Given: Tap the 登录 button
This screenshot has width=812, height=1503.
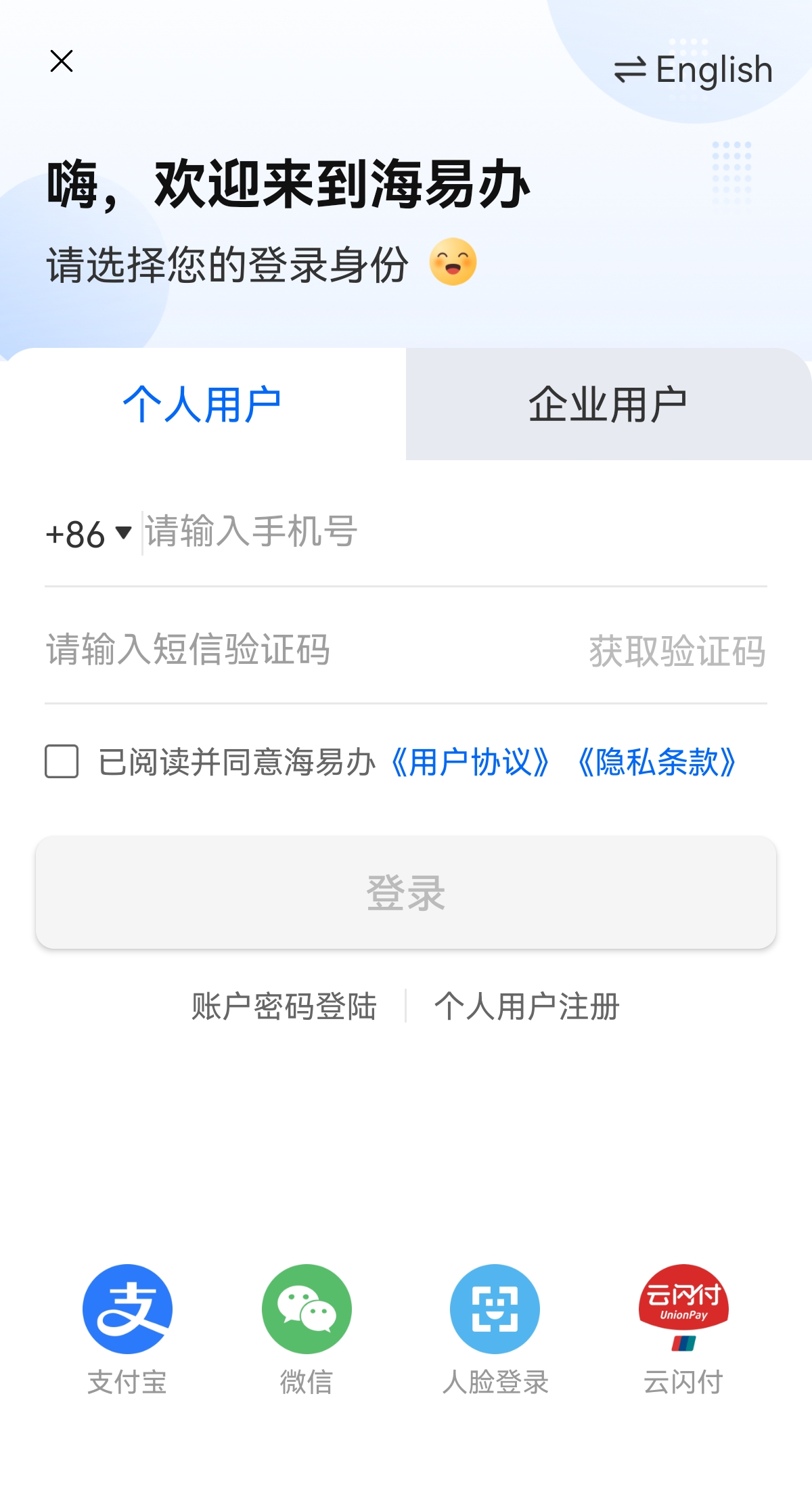Looking at the screenshot, I should (406, 893).
